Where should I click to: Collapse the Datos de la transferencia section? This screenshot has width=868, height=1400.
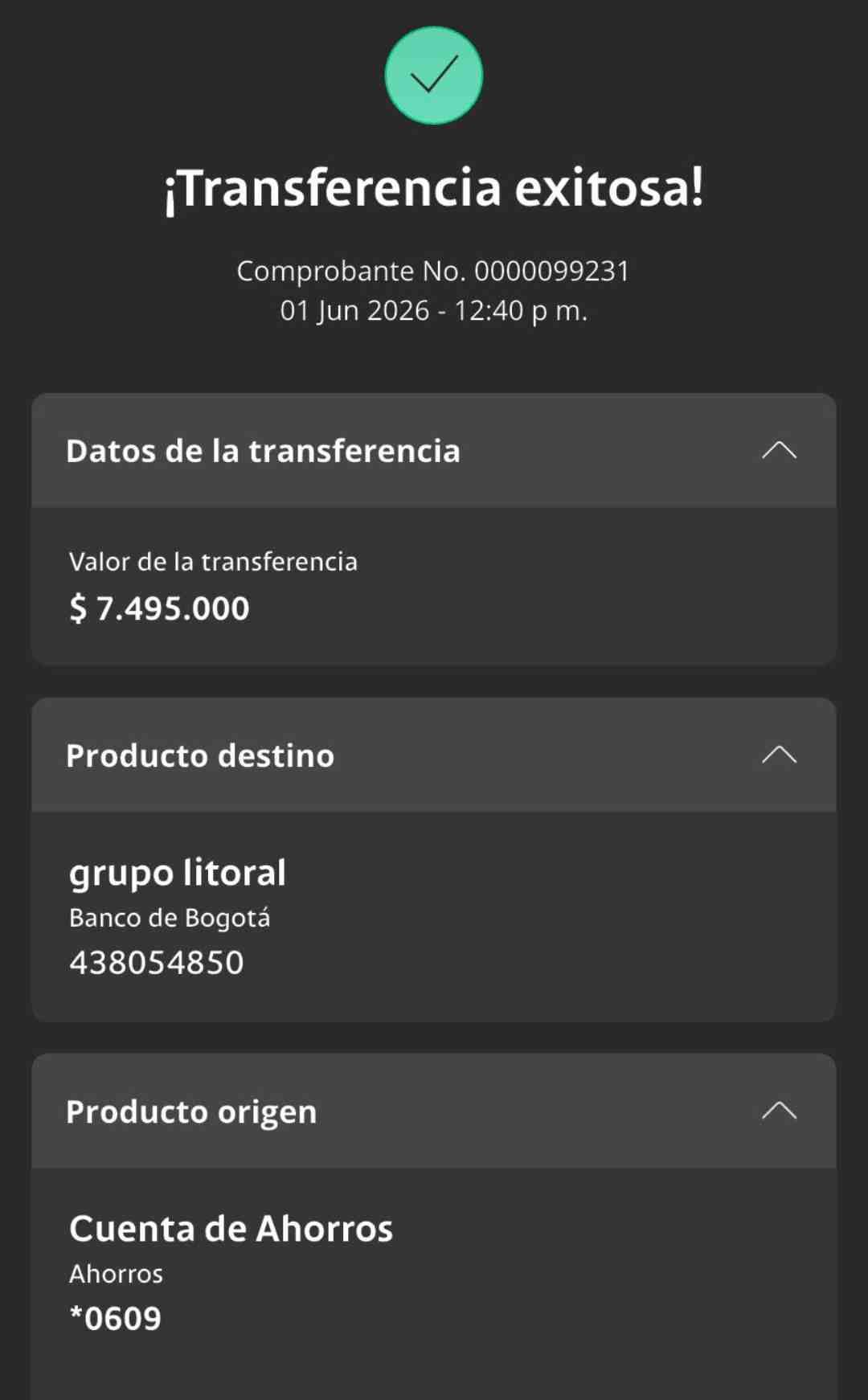779,450
